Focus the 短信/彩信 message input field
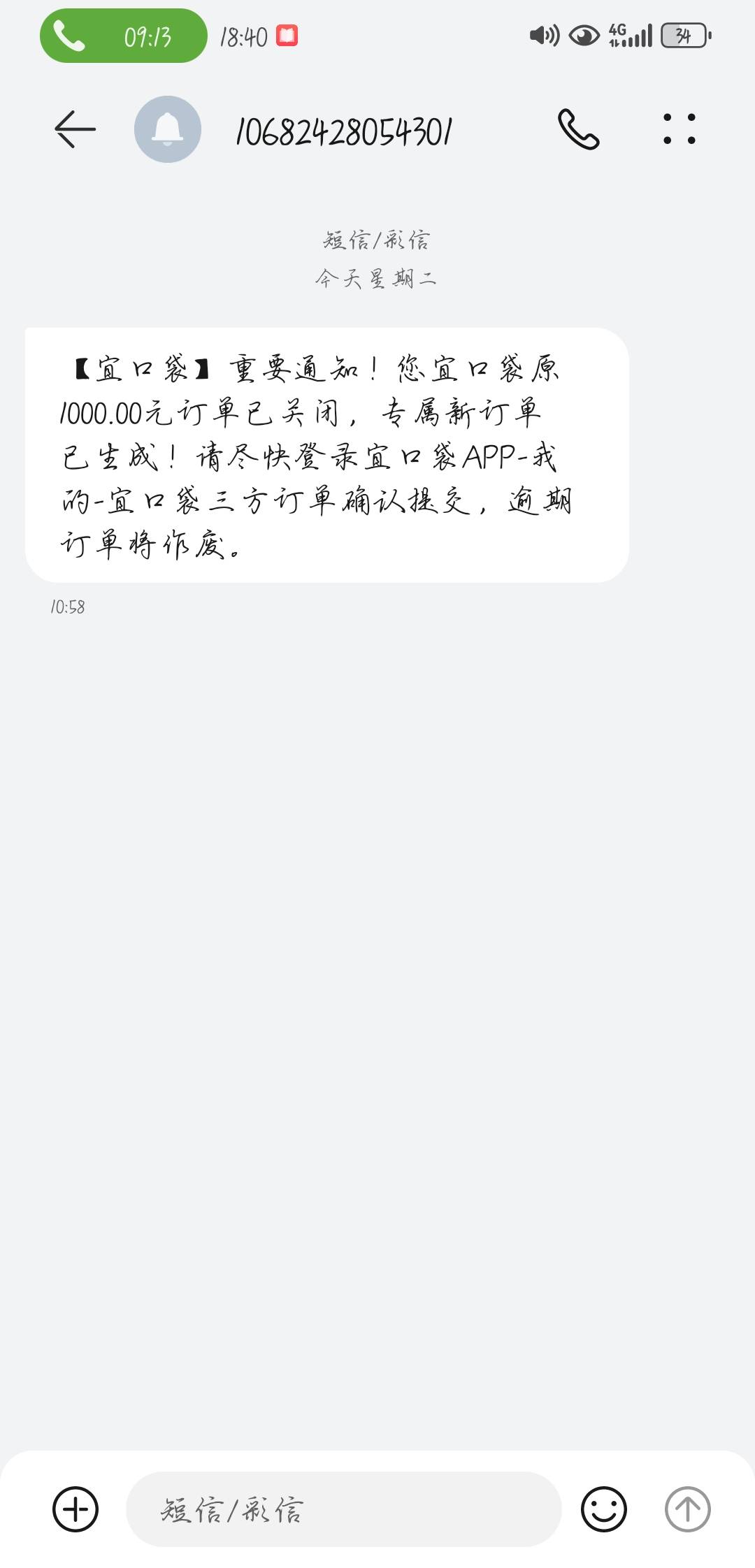Screen dimensions: 755x1568 (343, 1509)
